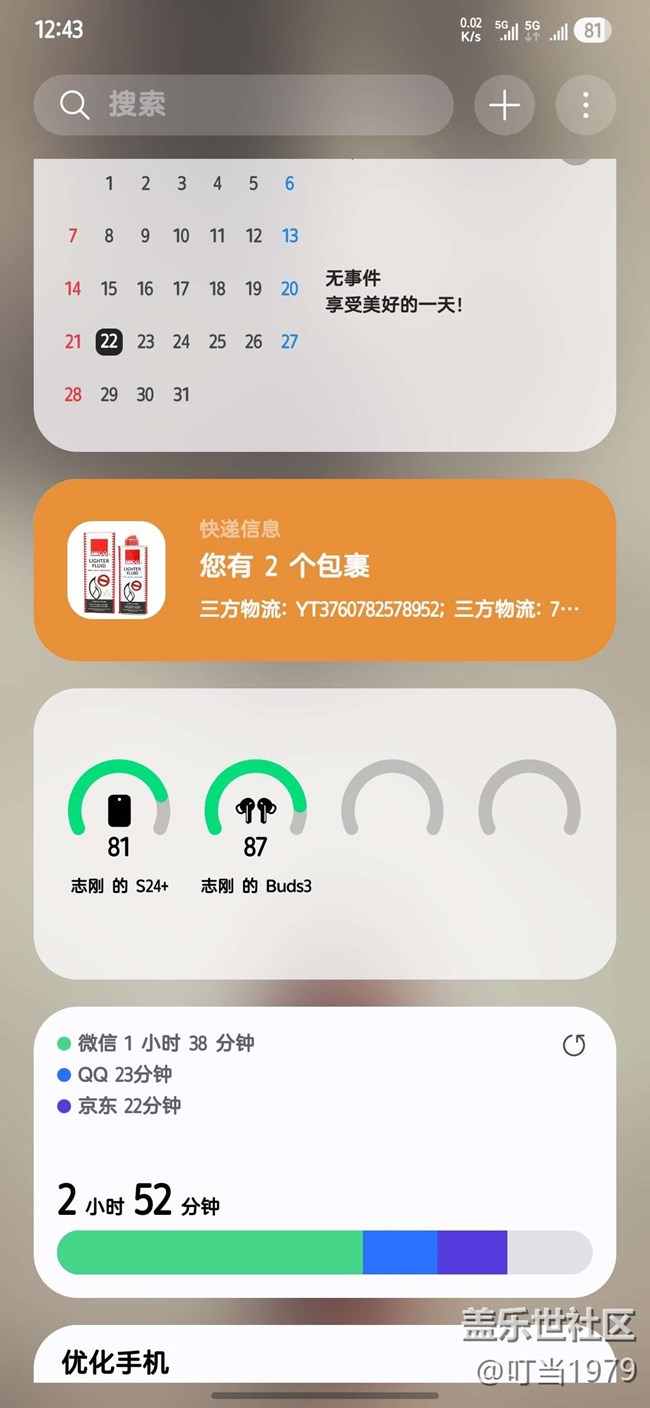Refresh the screen time usage widget
This screenshot has height=1408, width=650.
click(574, 1045)
